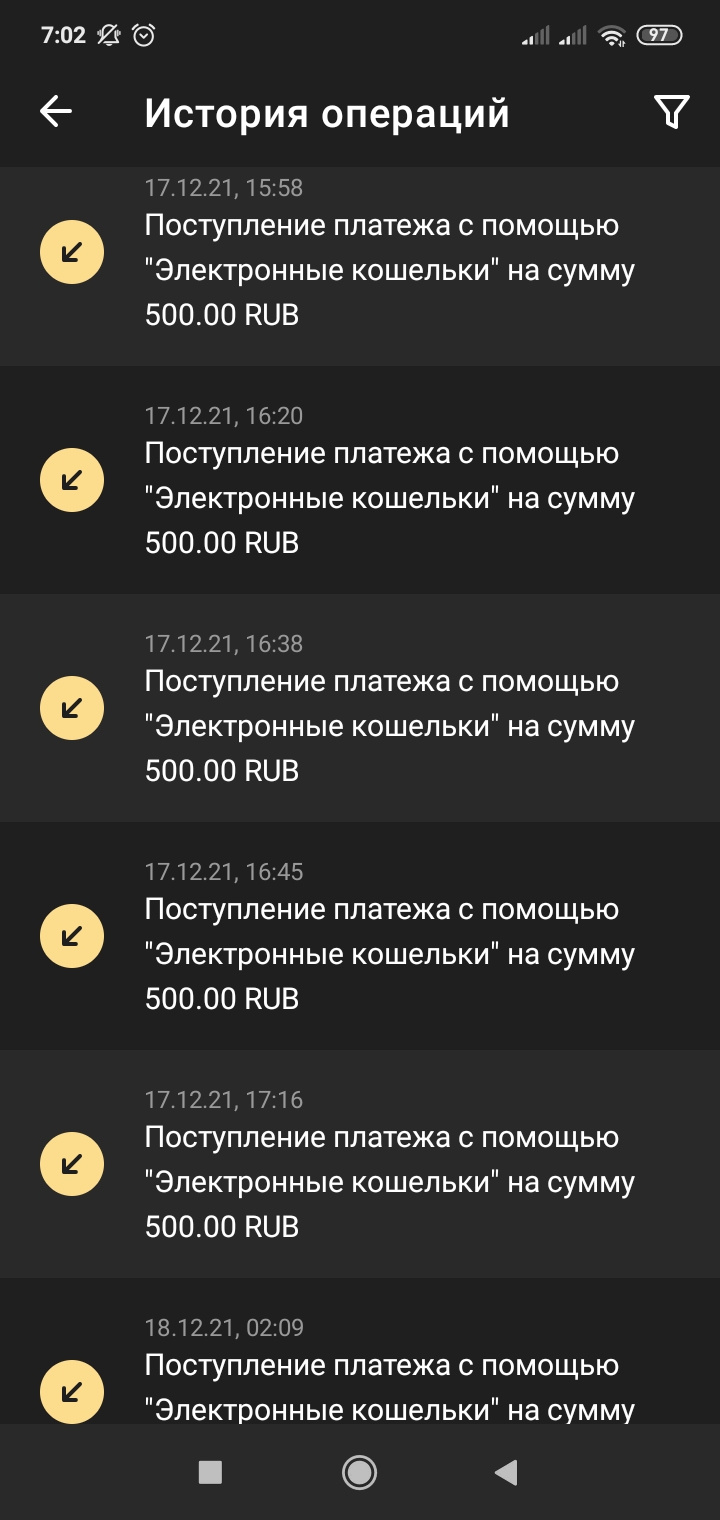Go back from the operations history
The width and height of the screenshot is (720, 1520).
(x=56, y=112)
